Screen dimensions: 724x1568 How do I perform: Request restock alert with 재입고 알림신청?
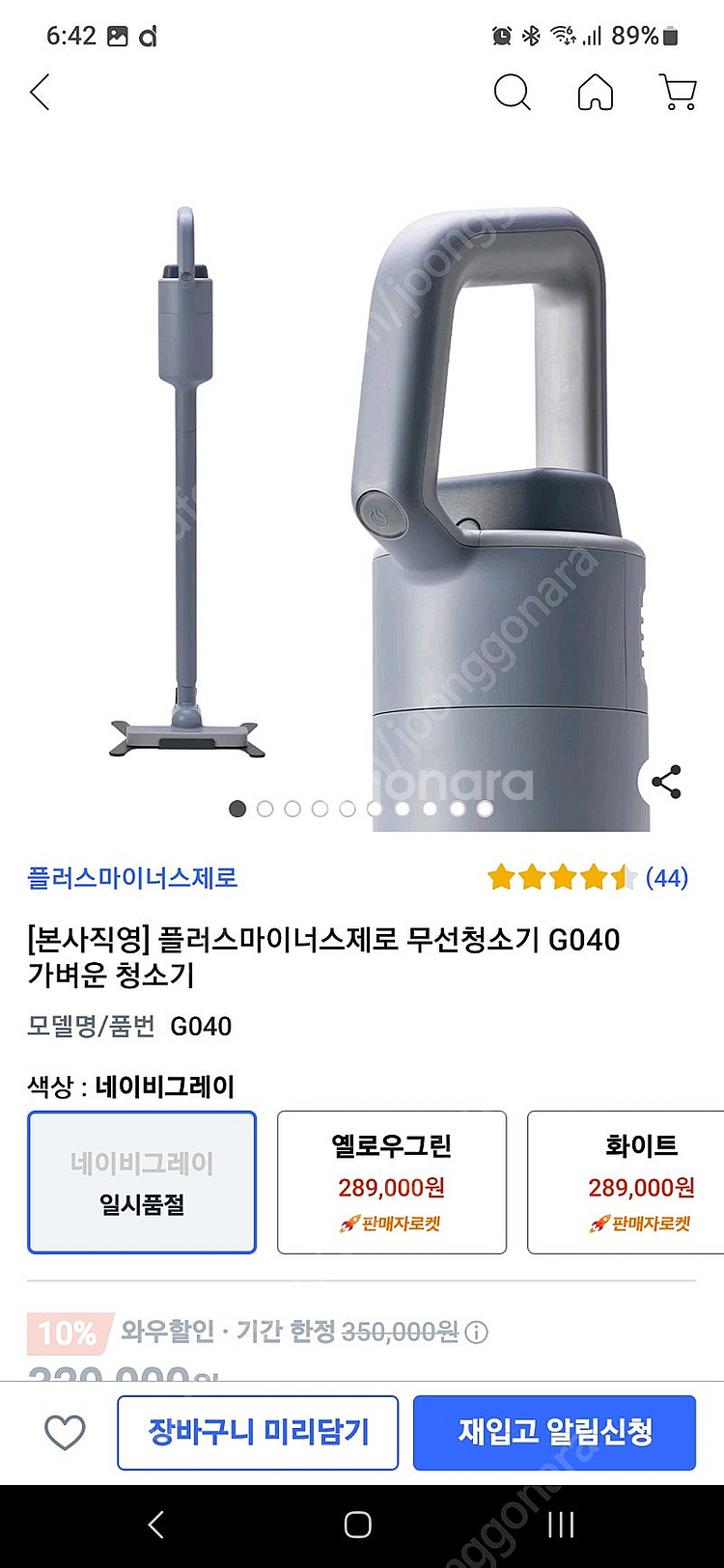[554, 1432]
